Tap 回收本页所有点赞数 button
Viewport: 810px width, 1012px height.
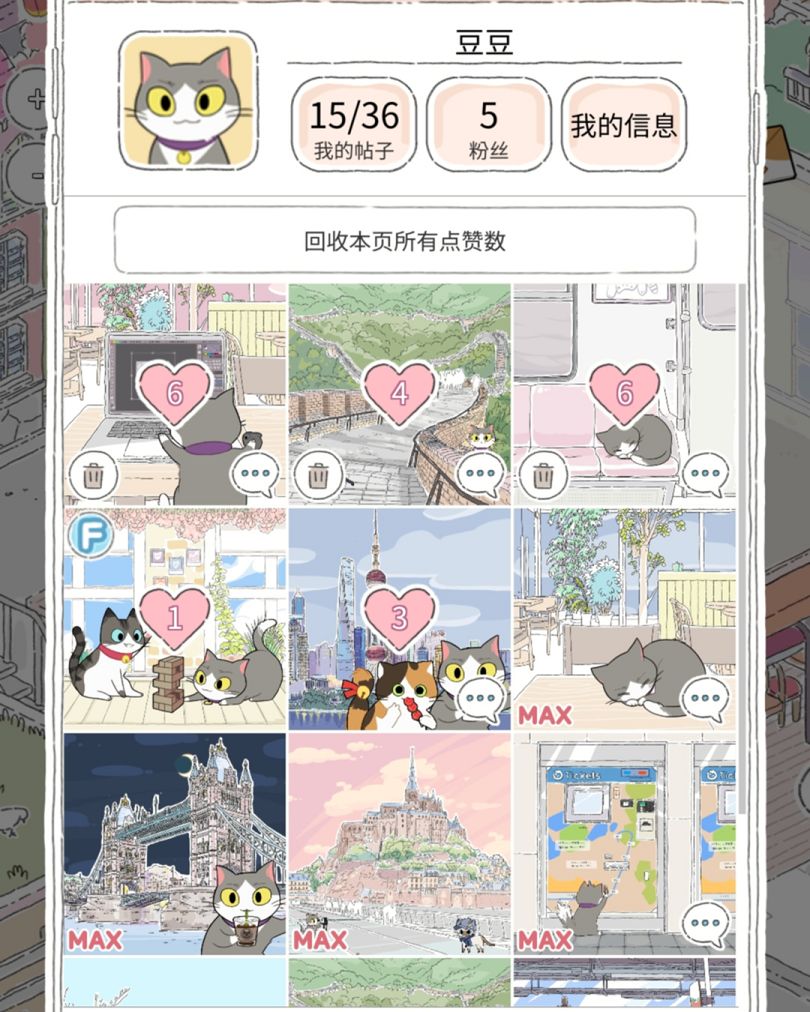[404, 240]
